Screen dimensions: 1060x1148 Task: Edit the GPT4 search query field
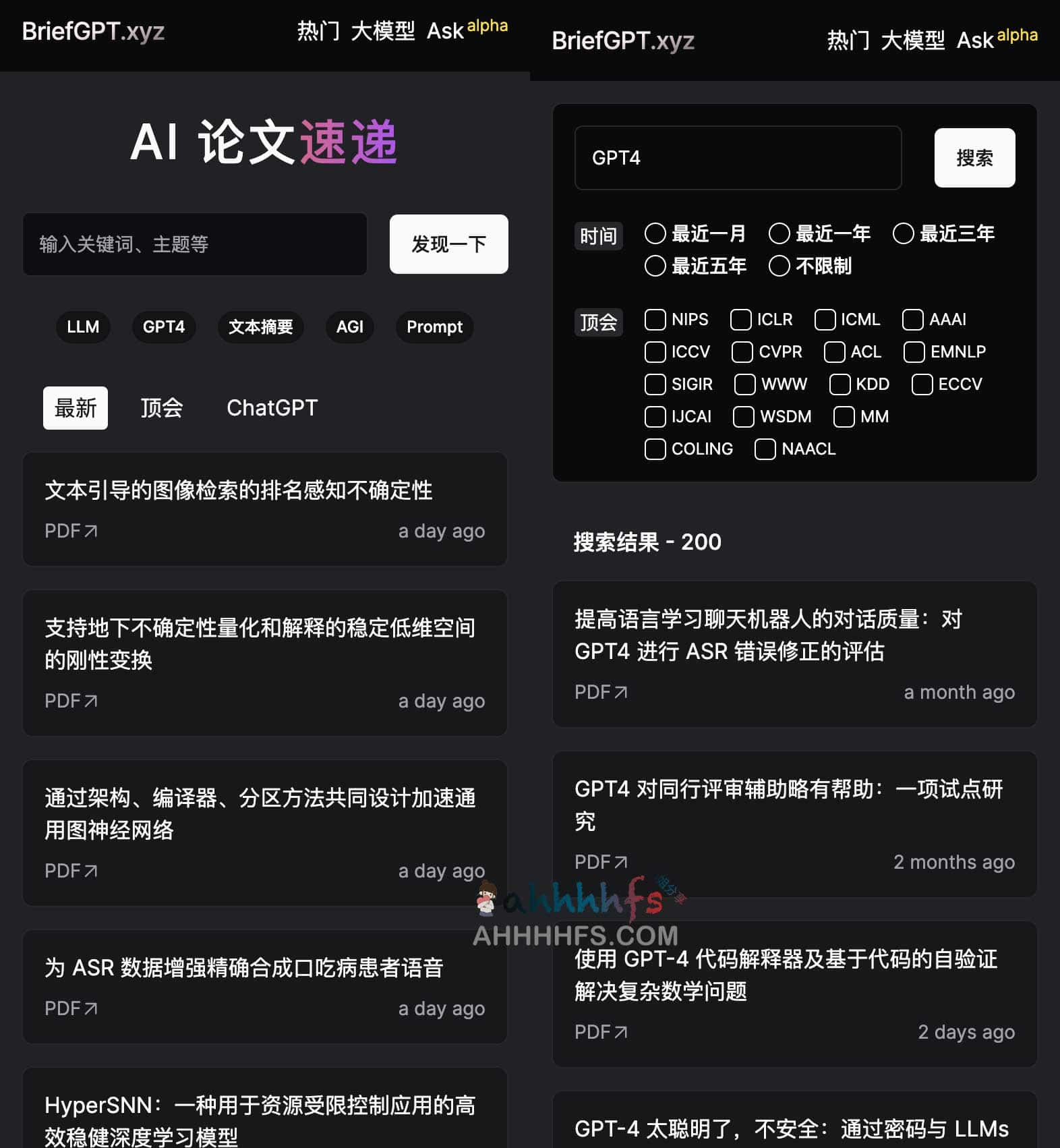pyautogui.click(x=738, y=158)
